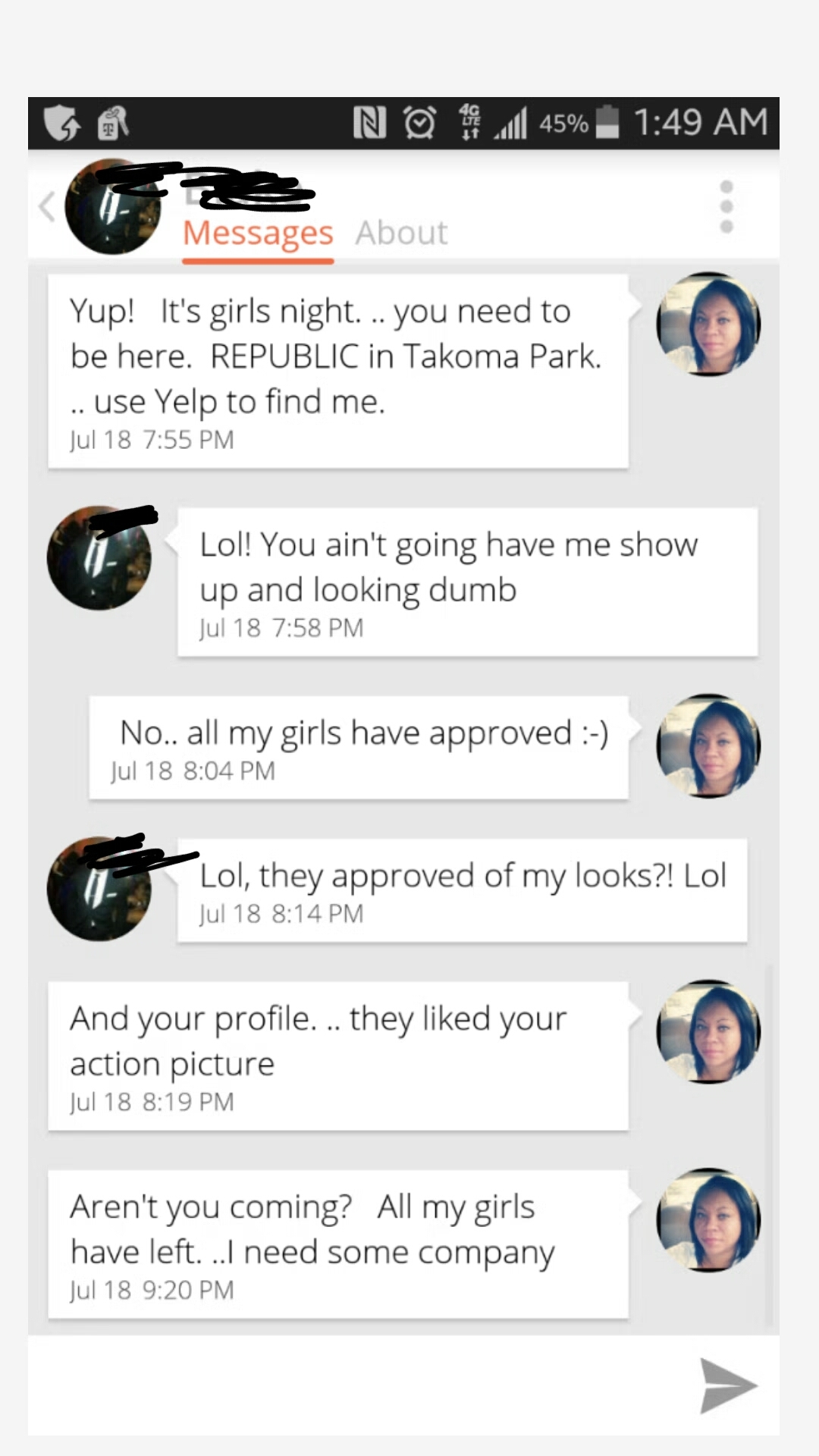819x1456 pixels.
Task: Open avatar next to "Lol! You ain't going"
Action: point(99,559)
